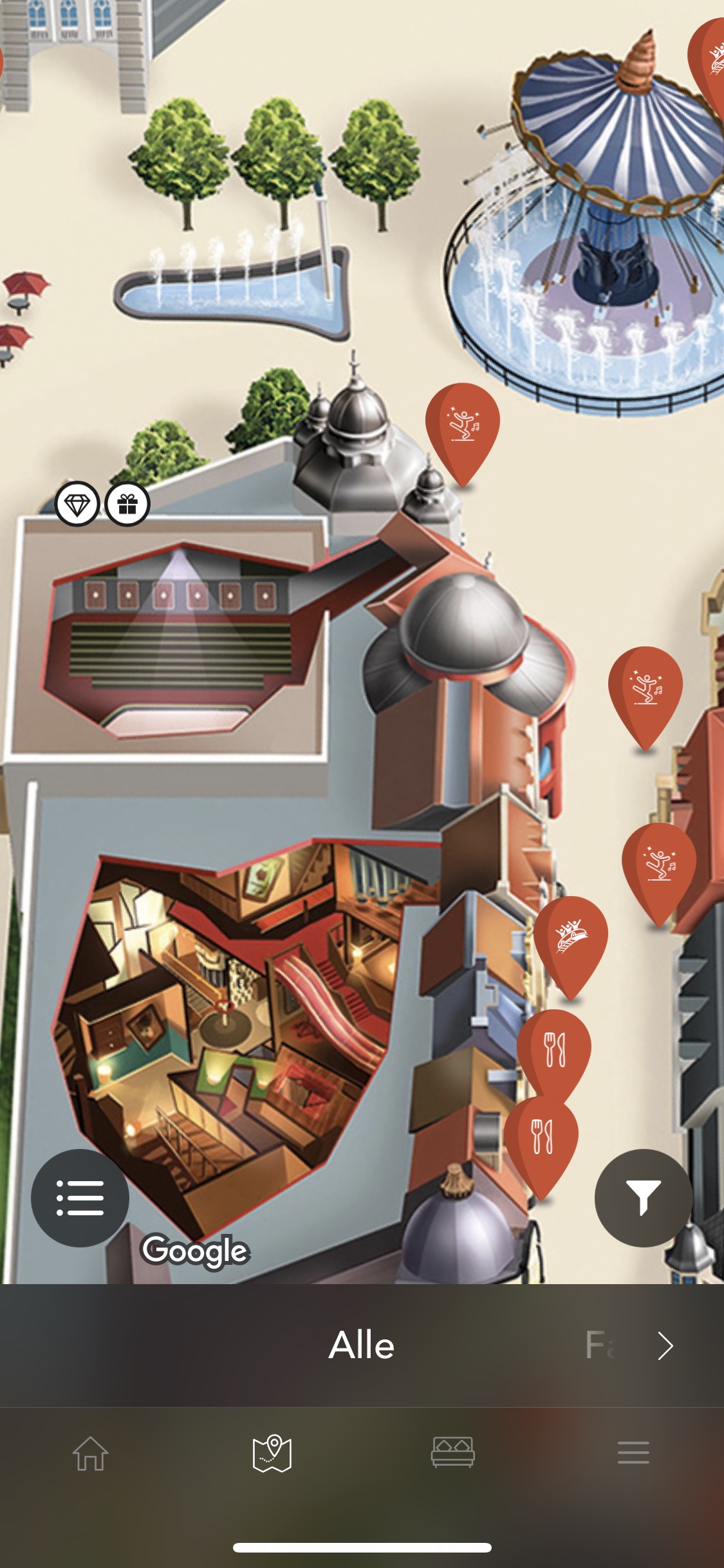Open the roller coaster attraction pin

[x=570, y=938]
